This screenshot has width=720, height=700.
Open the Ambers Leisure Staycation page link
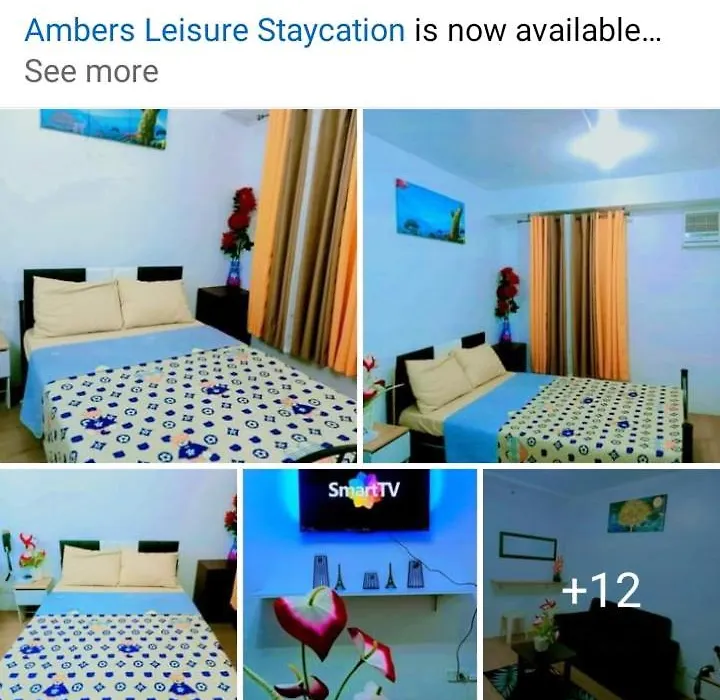pyautogui.click(x=214, y=30)
